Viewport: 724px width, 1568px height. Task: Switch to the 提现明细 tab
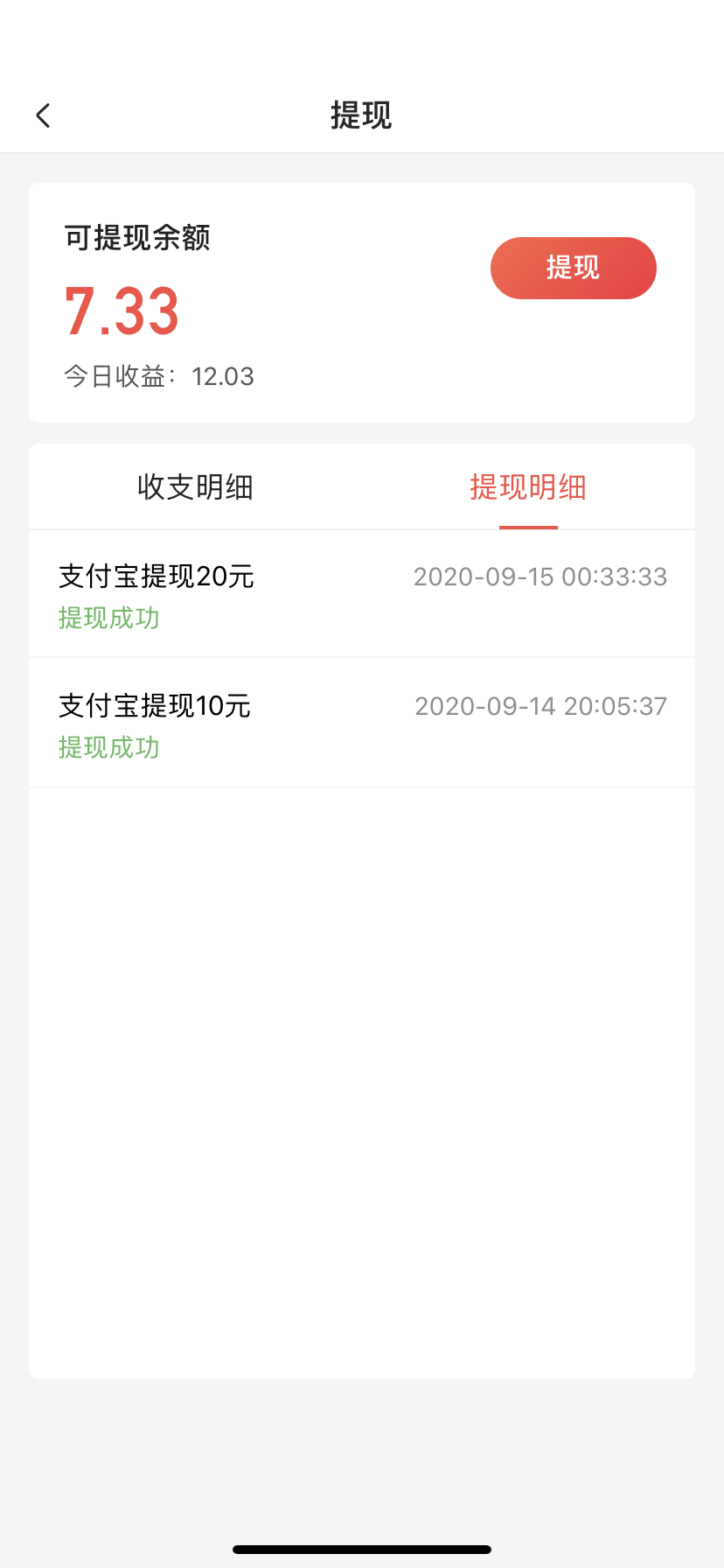click(x=528, y=487)
